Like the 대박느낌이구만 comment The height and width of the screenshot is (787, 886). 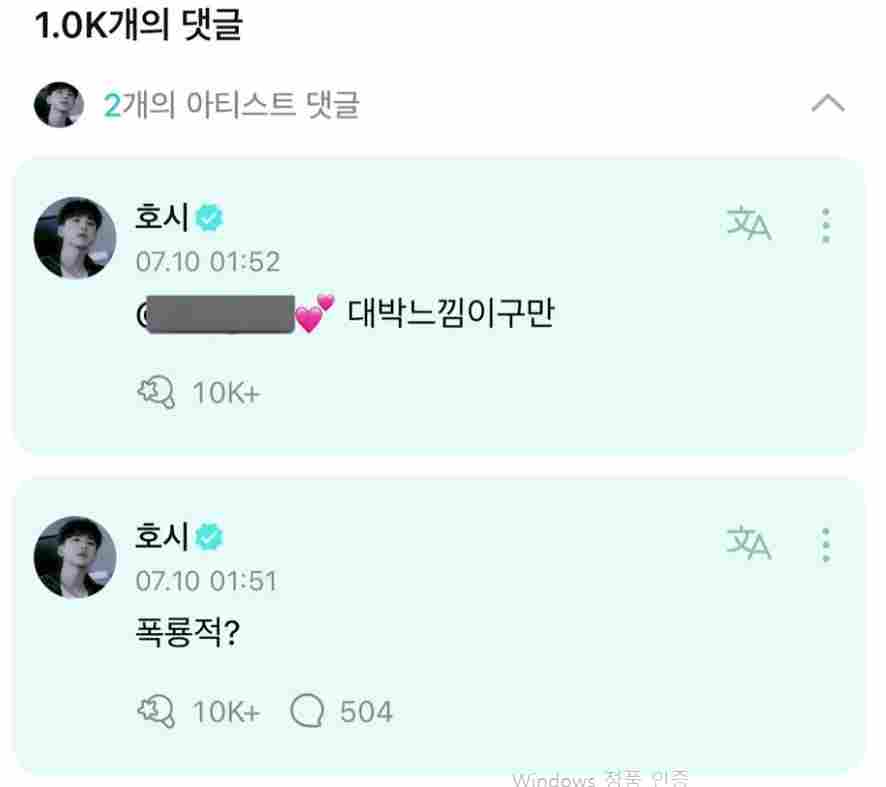click(x=156, y=392)
